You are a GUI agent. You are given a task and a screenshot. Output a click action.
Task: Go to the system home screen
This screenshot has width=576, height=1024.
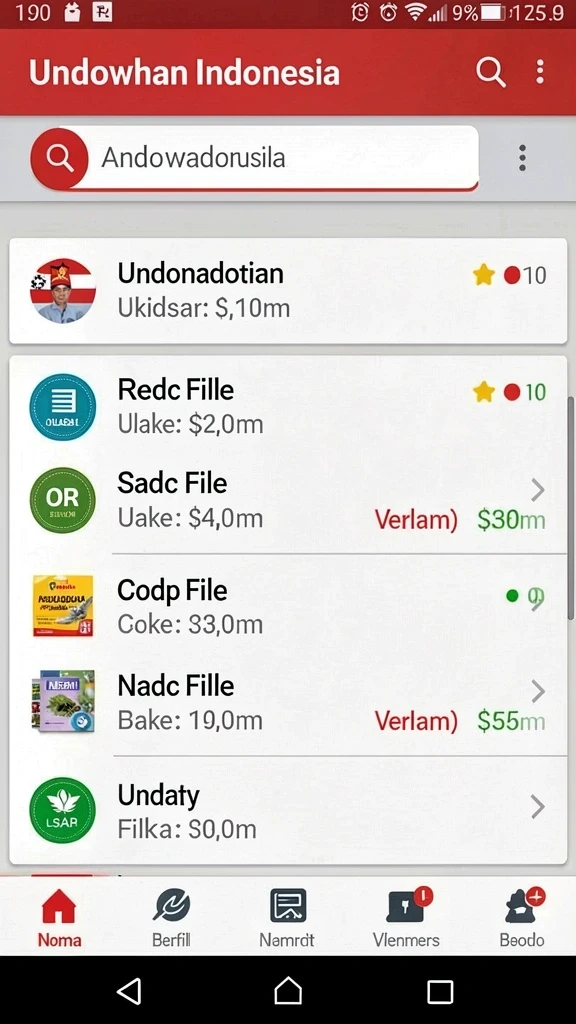click(288, 991)
